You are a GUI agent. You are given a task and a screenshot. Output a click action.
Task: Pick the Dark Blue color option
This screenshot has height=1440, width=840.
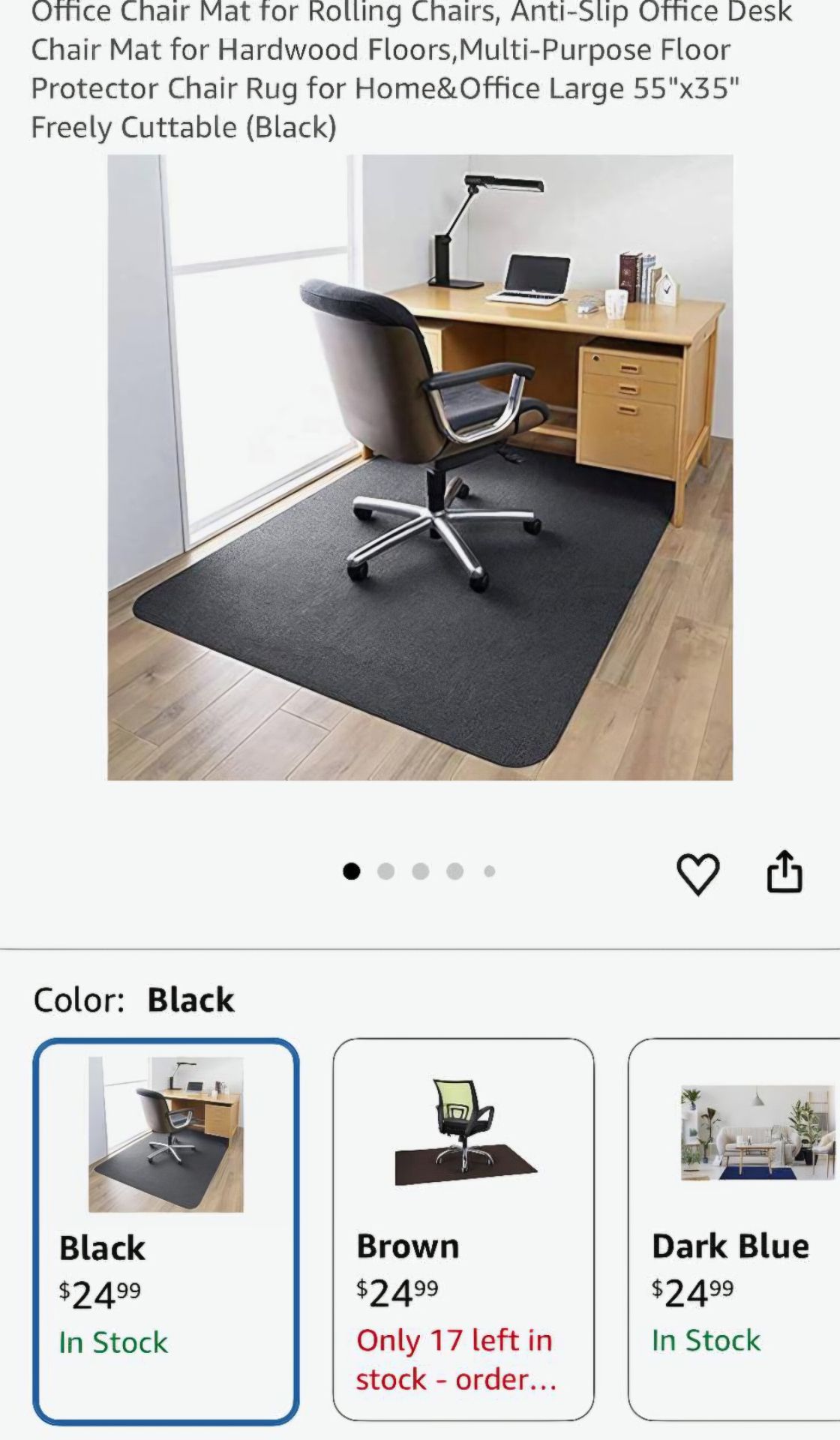[734, 1230]
